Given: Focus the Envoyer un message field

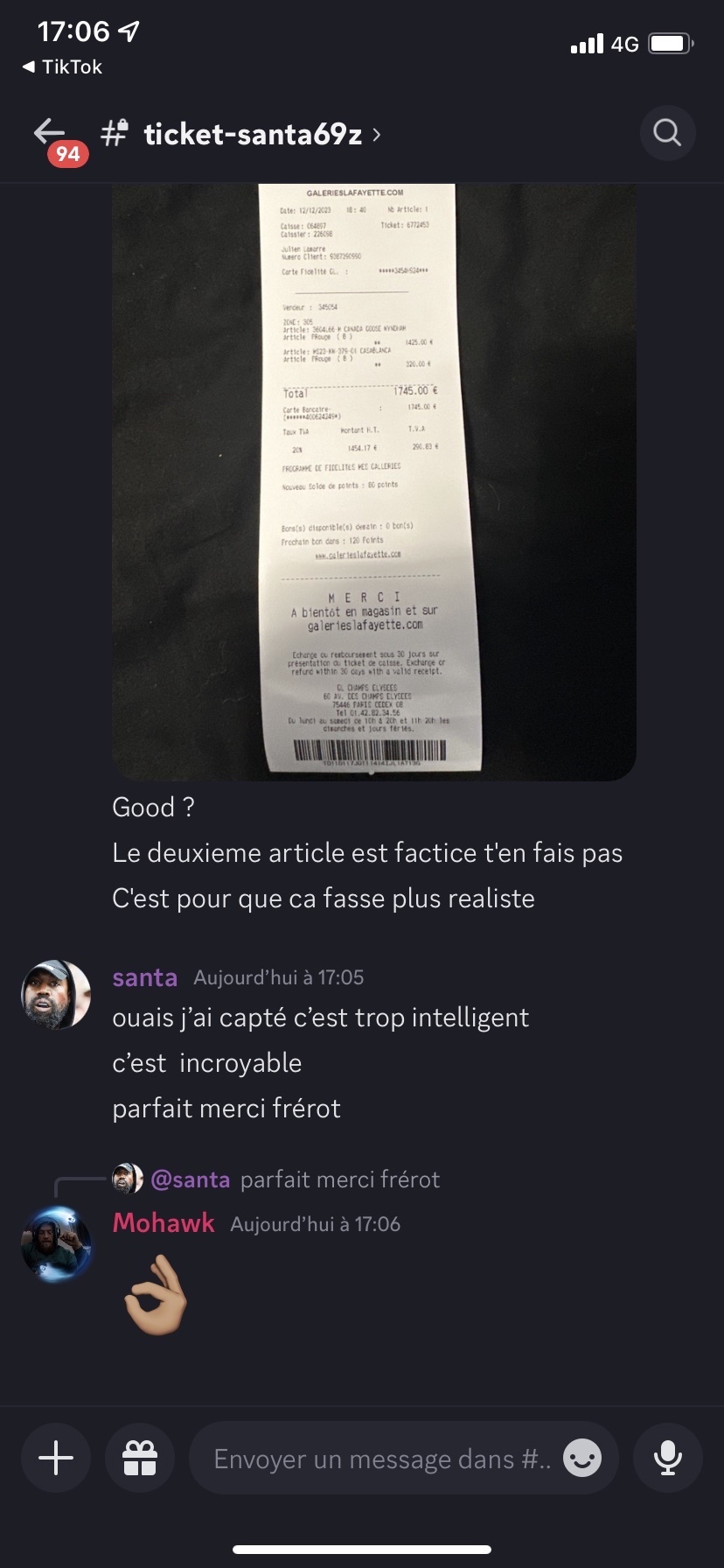Looking at the screenshot, I should pos(382,1459).
